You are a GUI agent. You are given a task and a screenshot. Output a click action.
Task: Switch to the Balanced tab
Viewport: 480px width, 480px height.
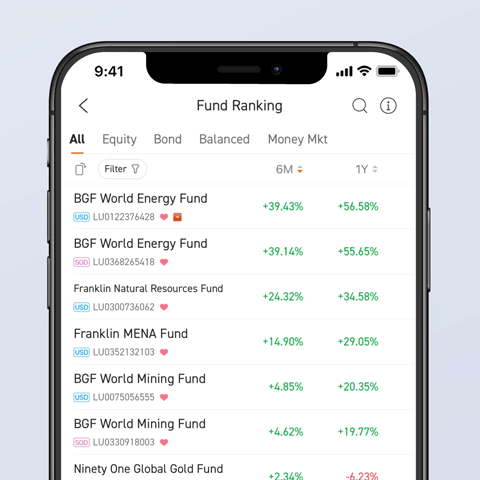(x=224, y=139)
